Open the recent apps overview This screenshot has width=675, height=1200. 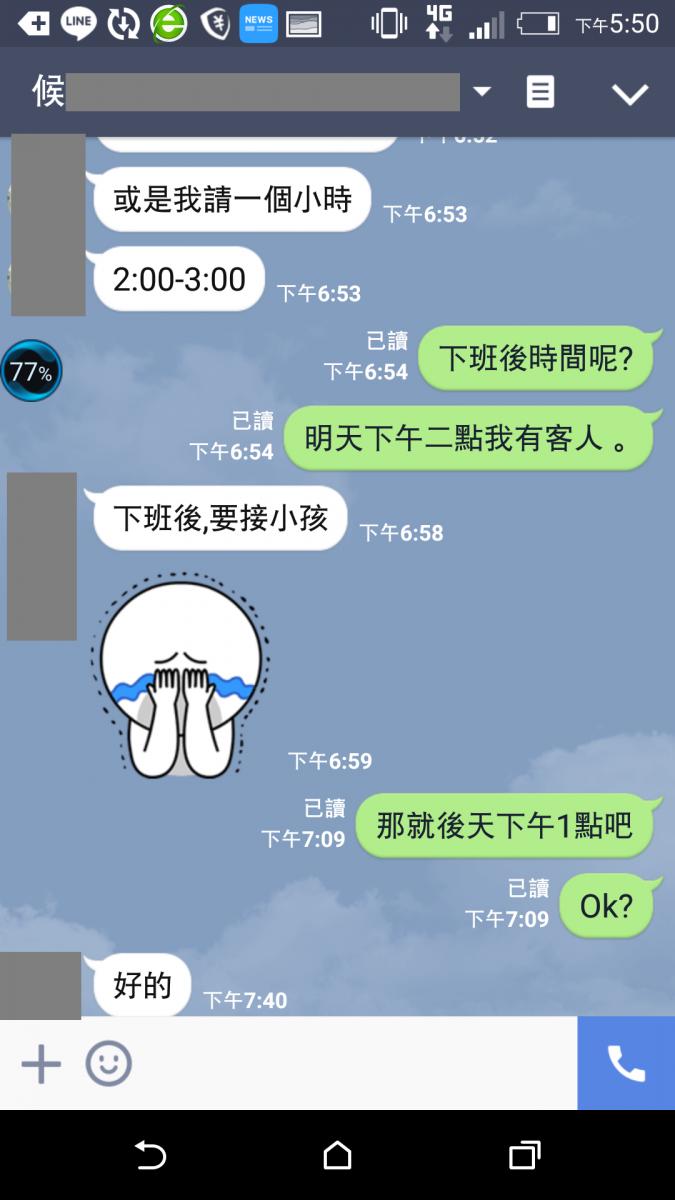coord(524,1156)
